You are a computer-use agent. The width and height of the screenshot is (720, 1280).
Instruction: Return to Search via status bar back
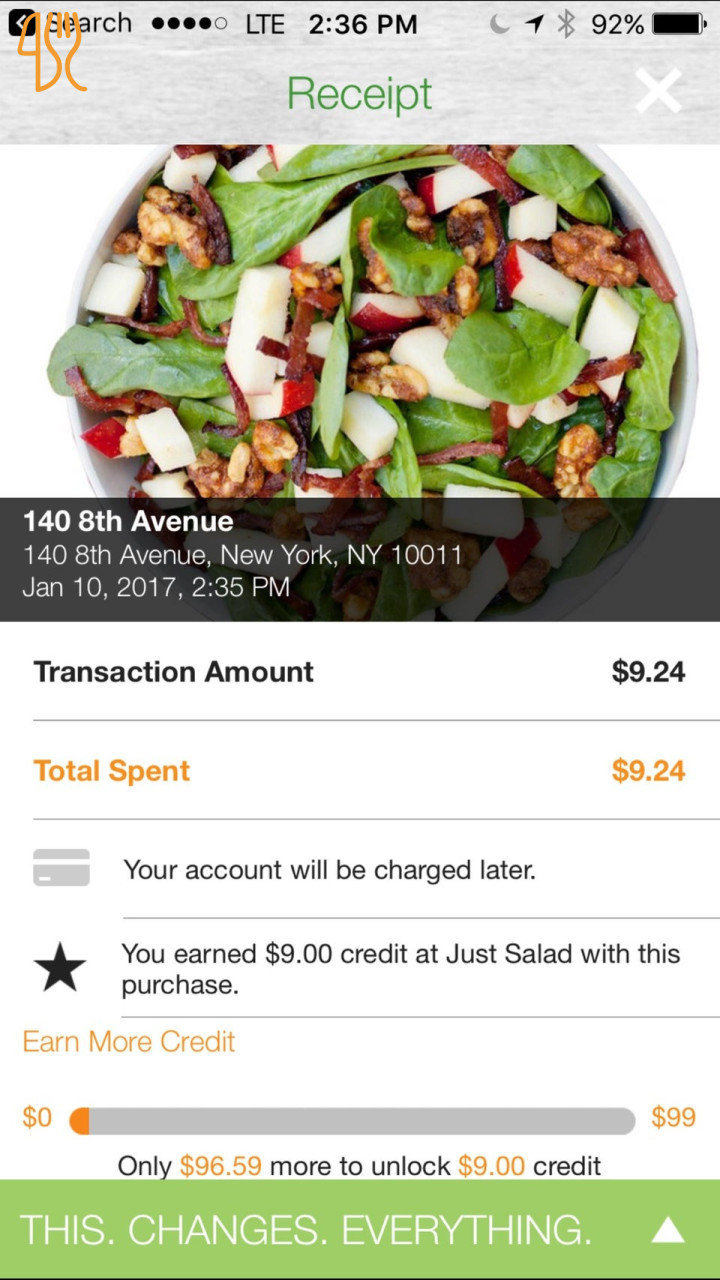click(70, 23)
